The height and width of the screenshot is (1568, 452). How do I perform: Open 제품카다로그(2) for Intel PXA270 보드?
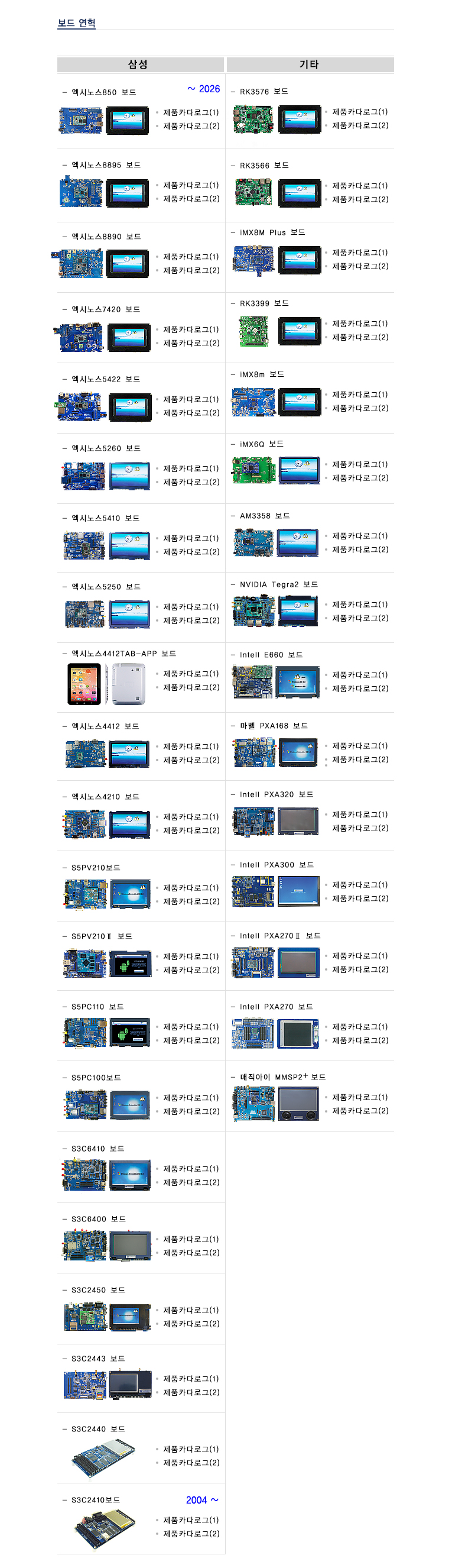tap(359, 1040)
